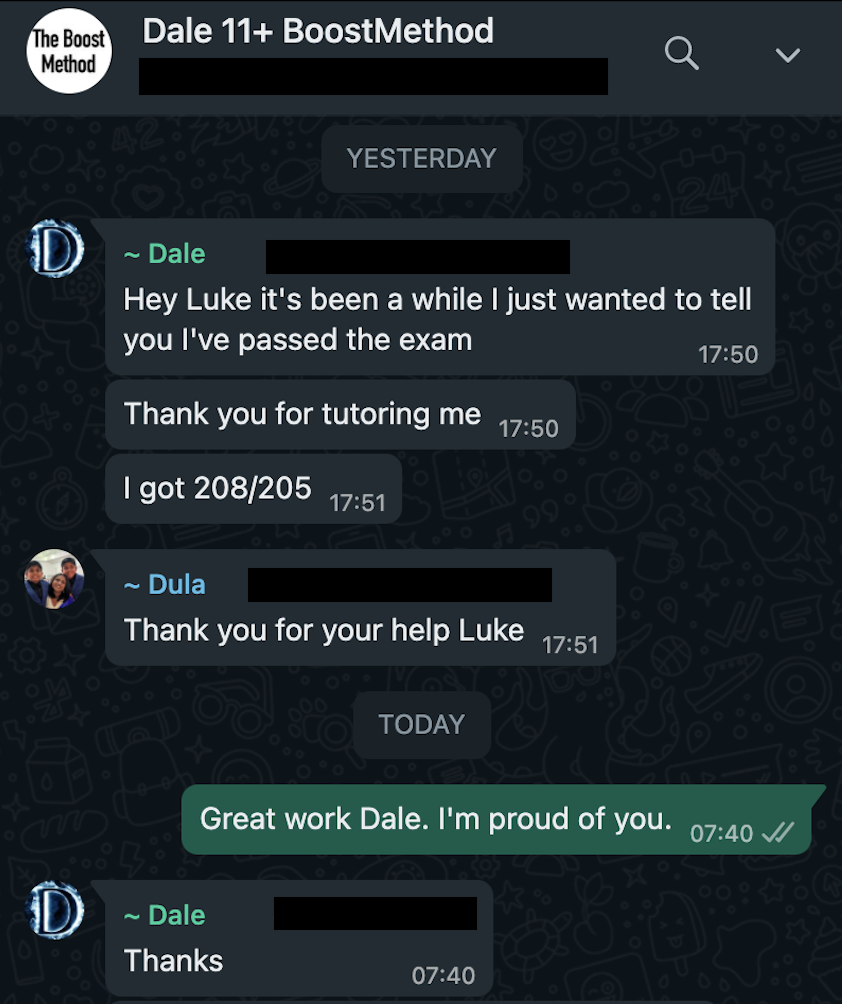Open The Boost Method group avatar
Image resolution: width=842 pixels, height=1004 pixels.
(x=68, y=52)
